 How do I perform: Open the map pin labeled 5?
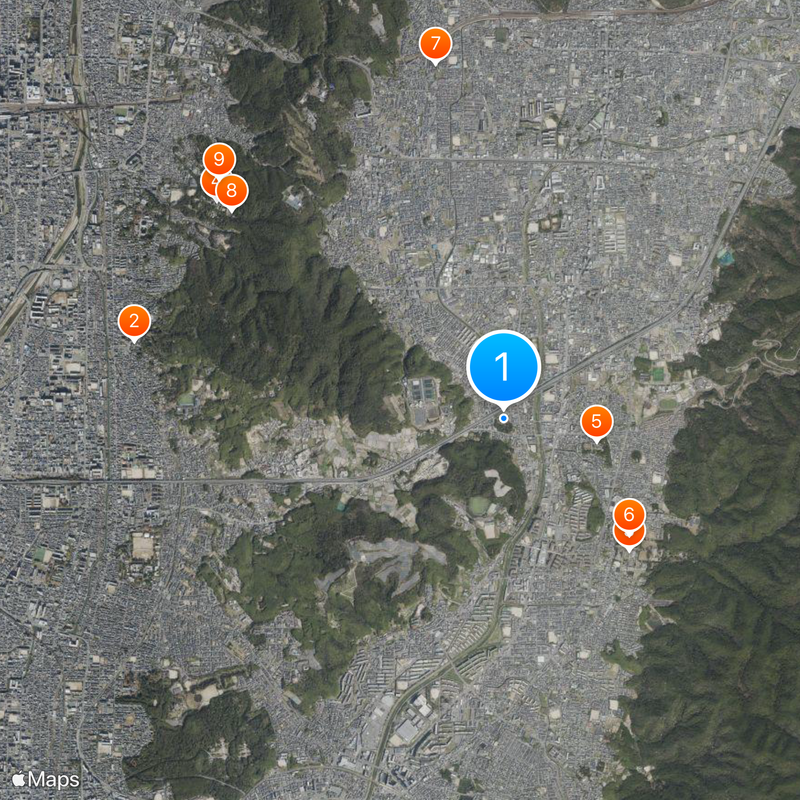pyautogui.click(x=596, y=421)
